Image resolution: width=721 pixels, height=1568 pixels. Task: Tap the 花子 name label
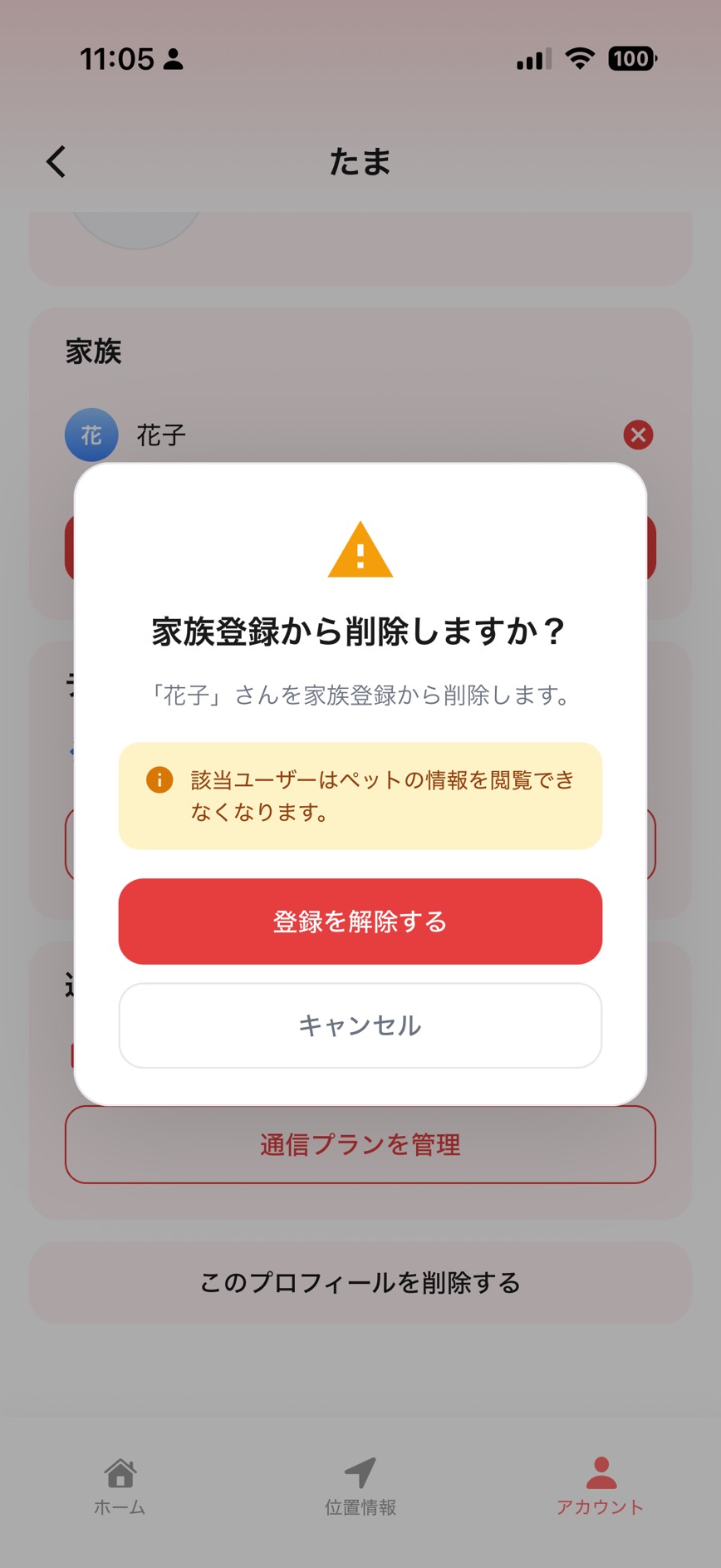pos(163,435)
